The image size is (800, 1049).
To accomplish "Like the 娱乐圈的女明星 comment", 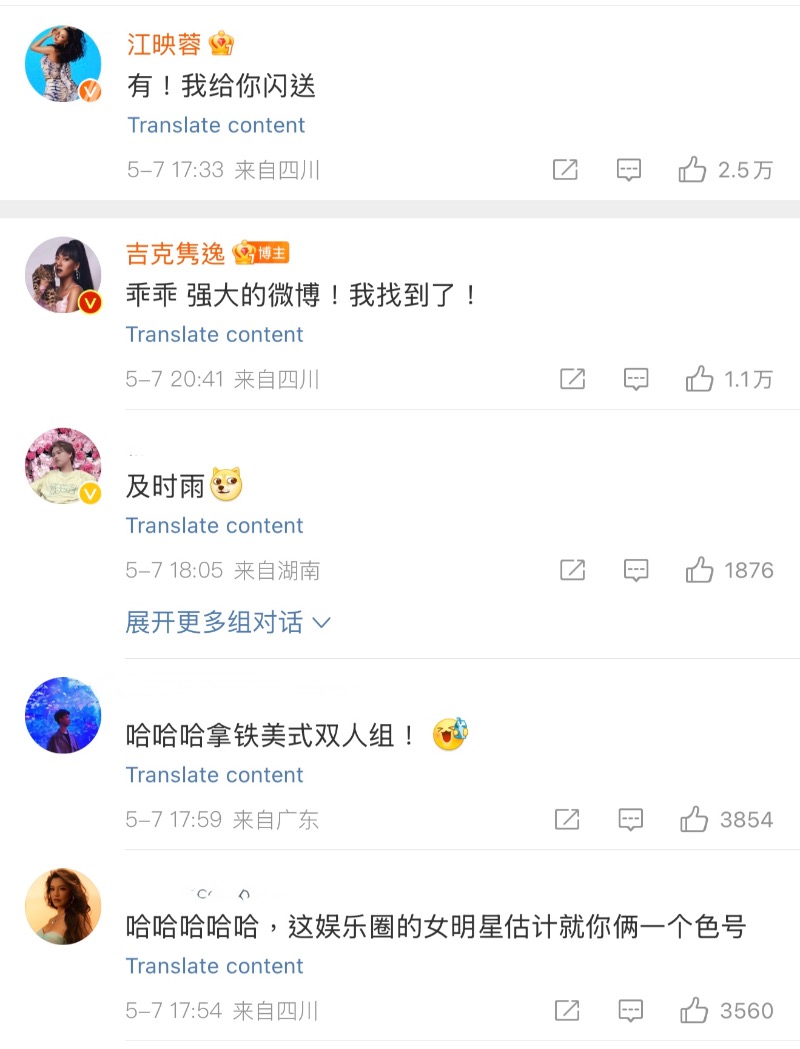I will click(x=694, y=1011).
